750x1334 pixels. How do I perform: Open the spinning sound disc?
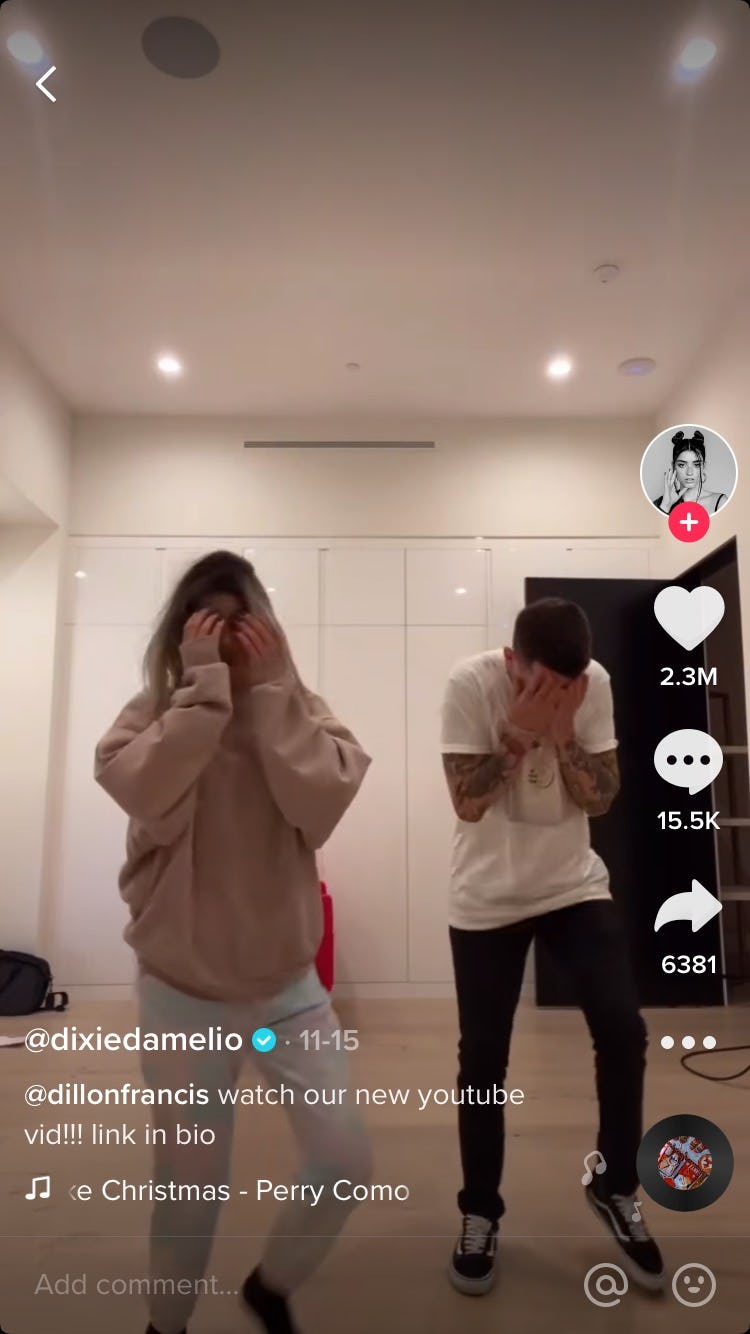coord(685,1163)
